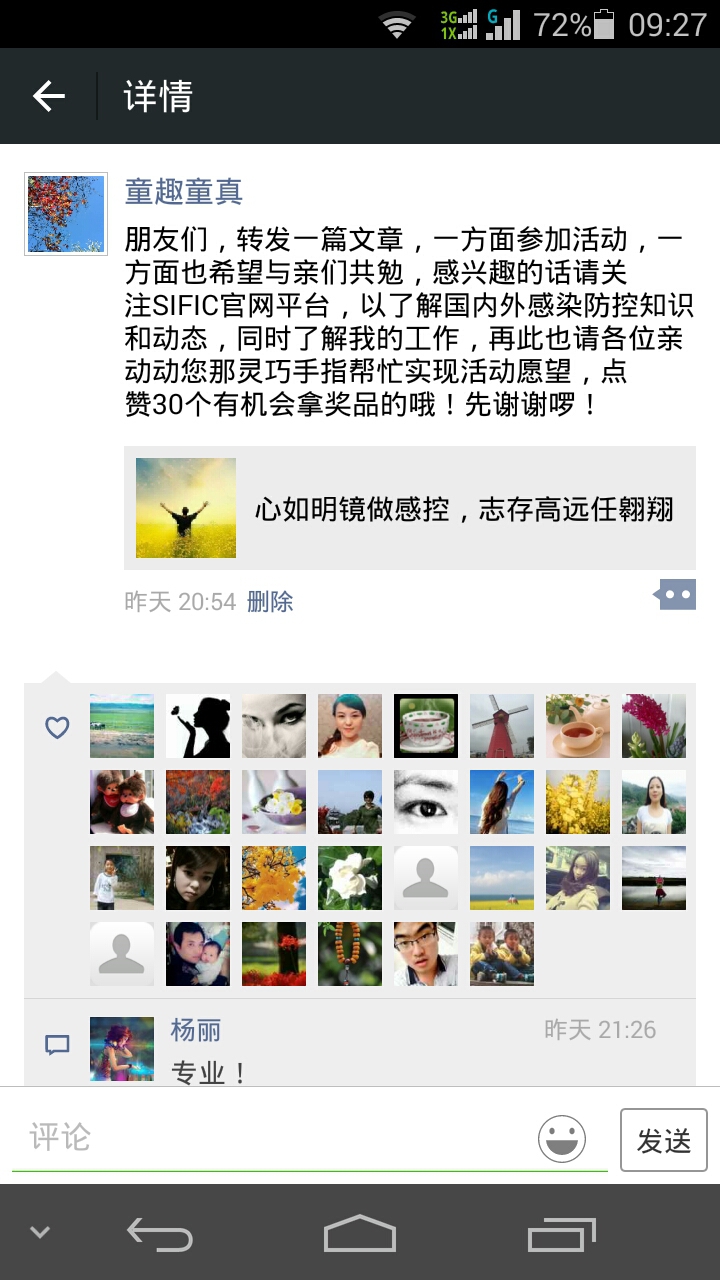The image size is (720, 1280).
Task: Open 杨丽's avatar next to her comment
Action: [122, 1049]
